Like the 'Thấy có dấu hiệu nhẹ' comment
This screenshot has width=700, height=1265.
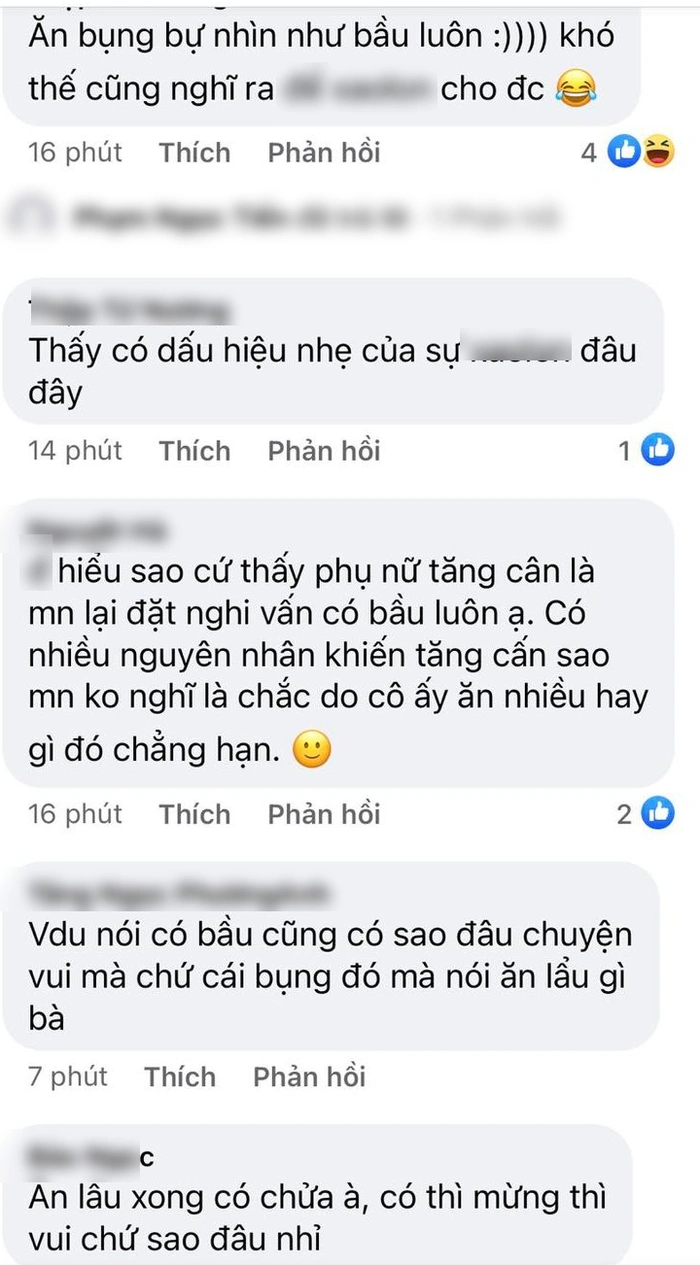(194, 451)
